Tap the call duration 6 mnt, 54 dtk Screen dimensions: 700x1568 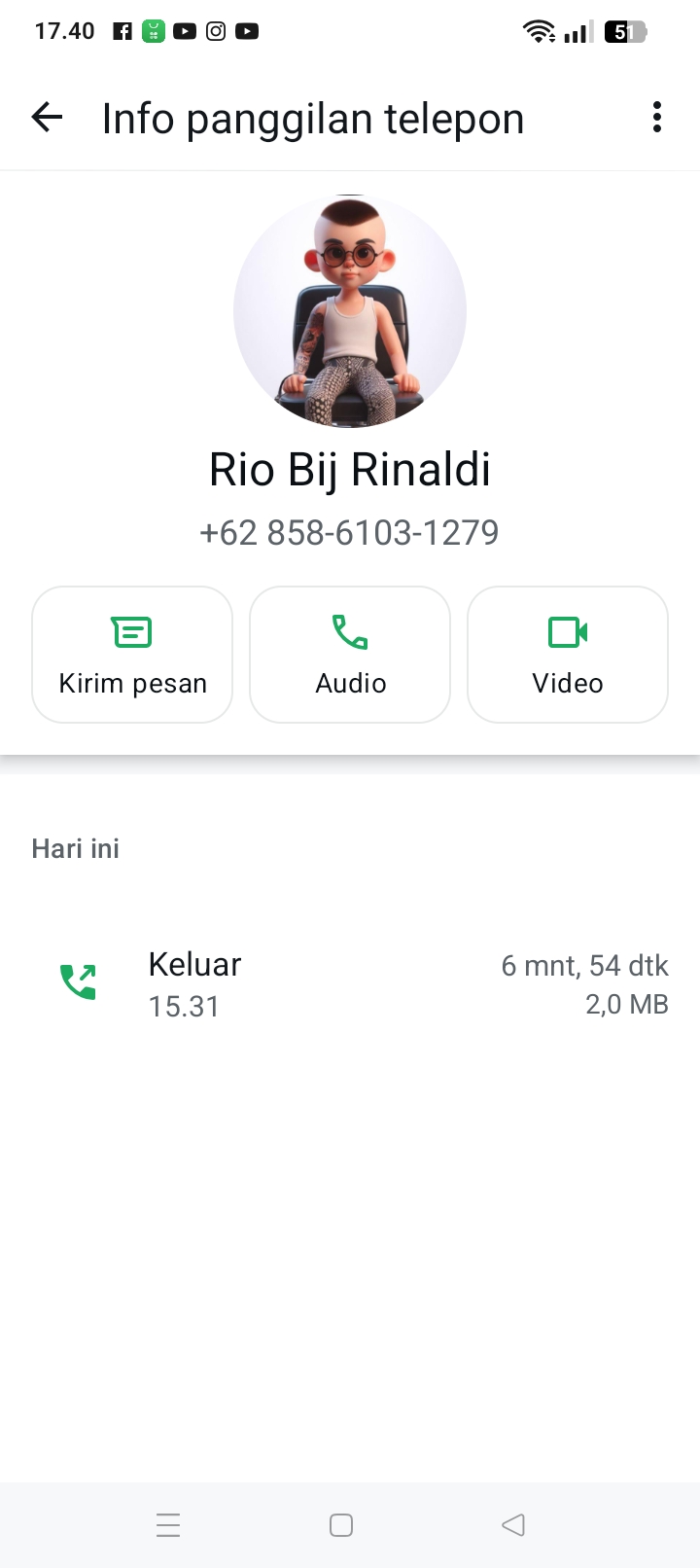tap(584, 965)
